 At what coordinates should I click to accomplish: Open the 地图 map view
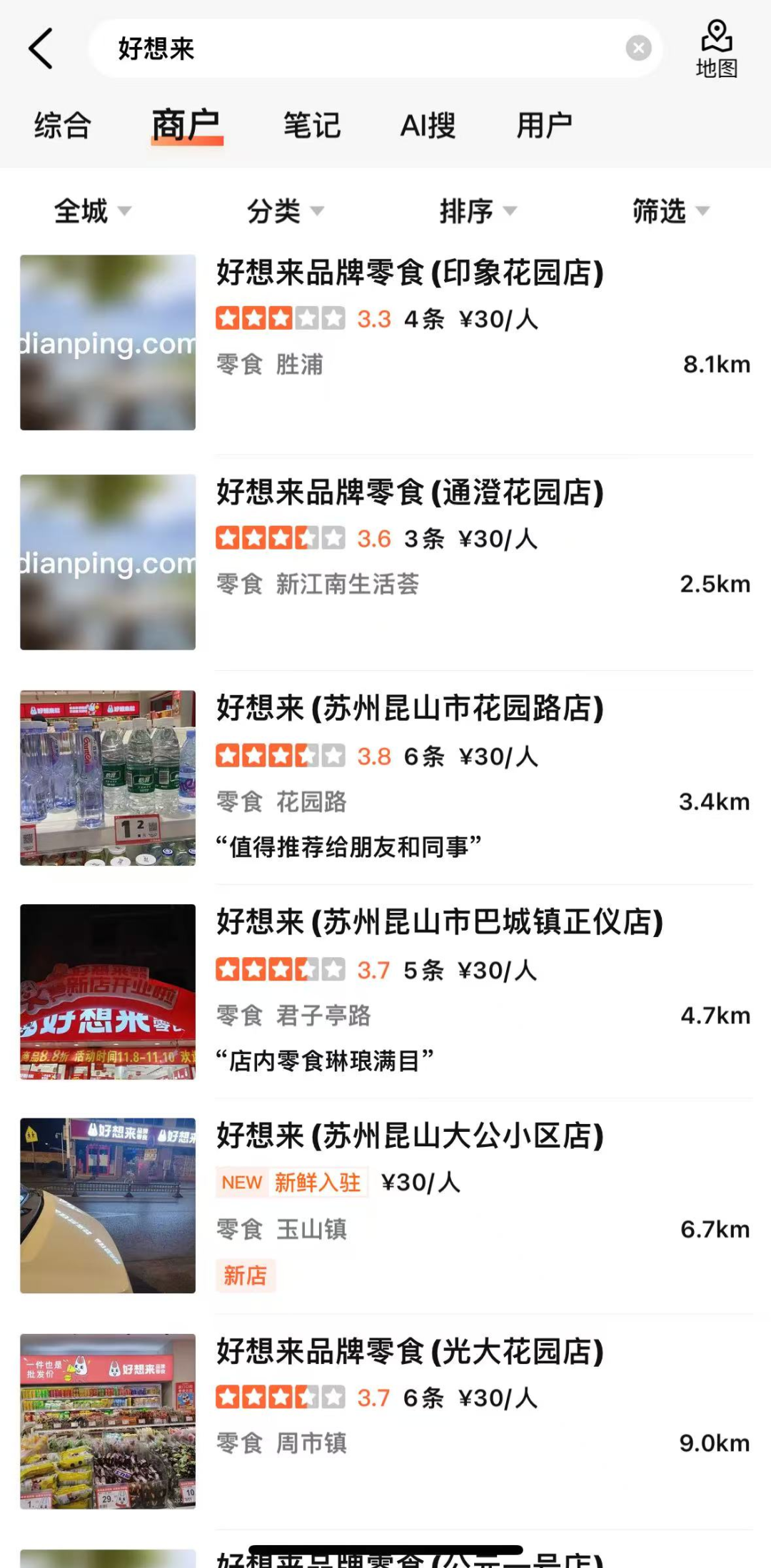pos(716,49)
